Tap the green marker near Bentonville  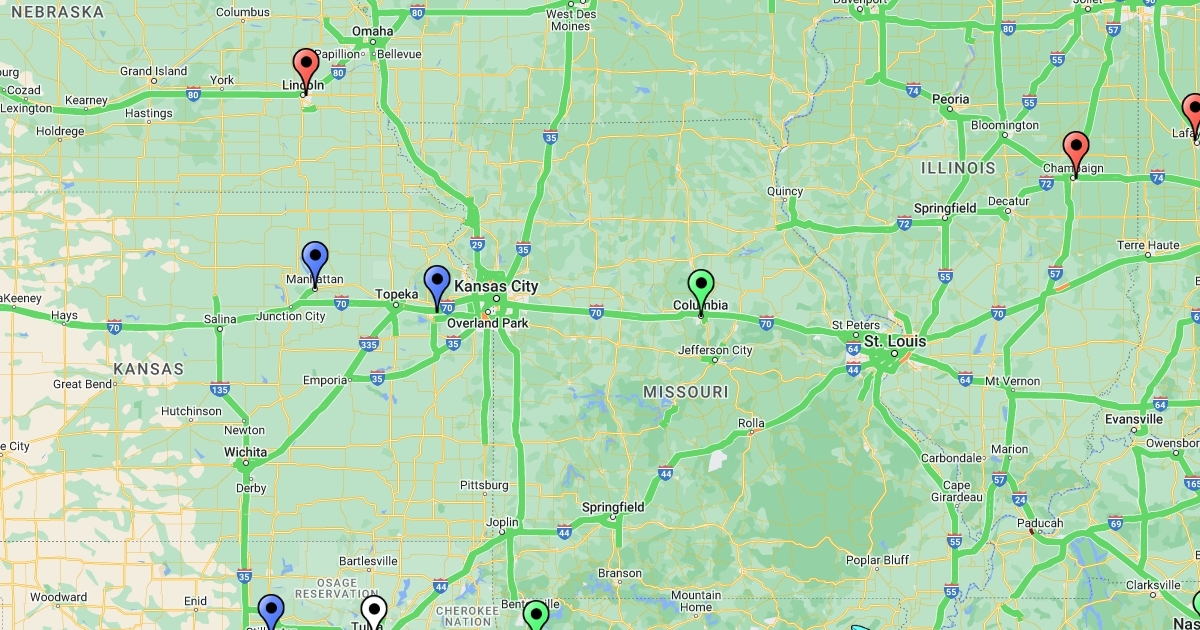(537, 616)
